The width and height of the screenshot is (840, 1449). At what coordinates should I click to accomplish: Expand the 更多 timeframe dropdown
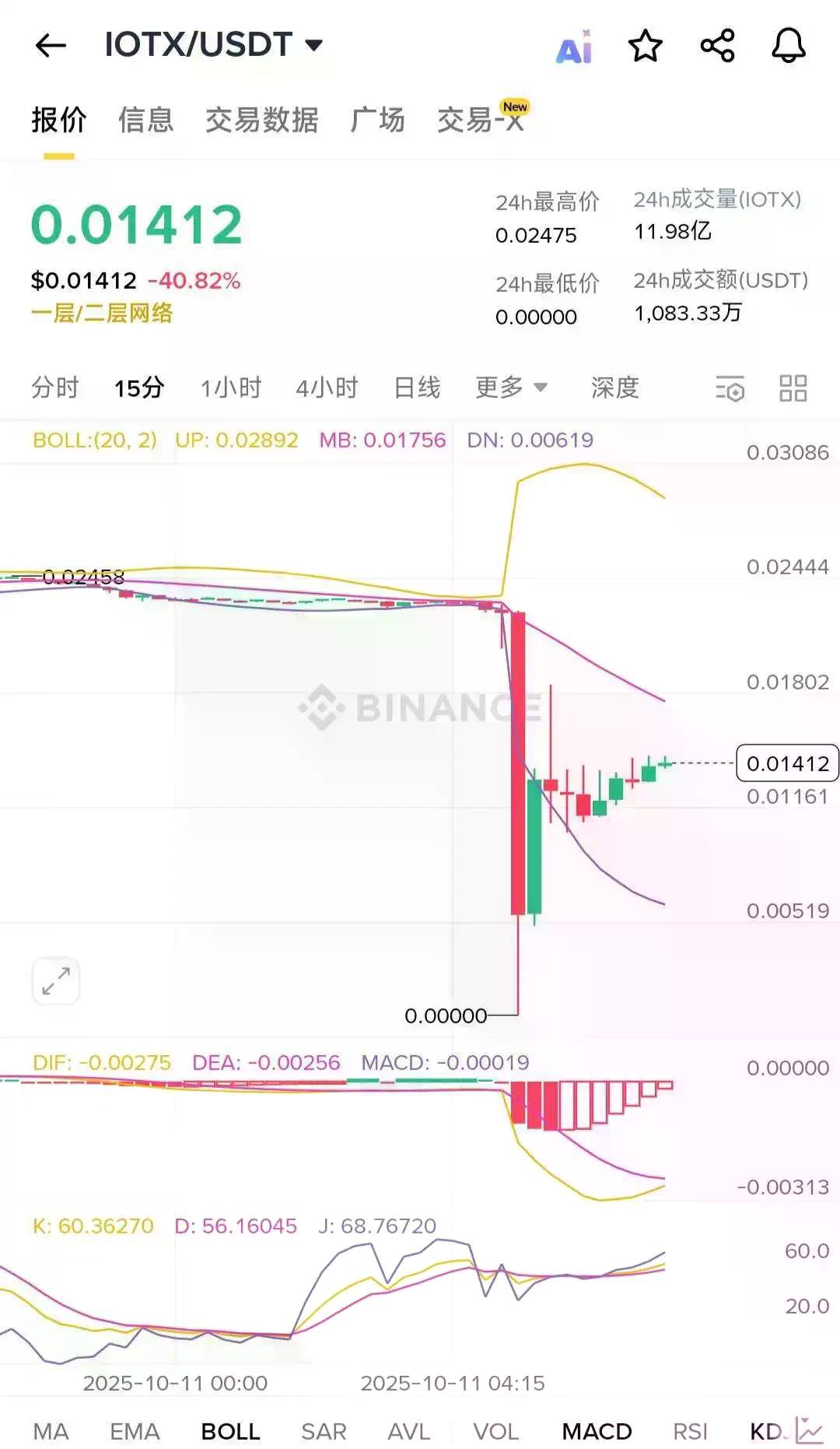click(x=509, y=388)
